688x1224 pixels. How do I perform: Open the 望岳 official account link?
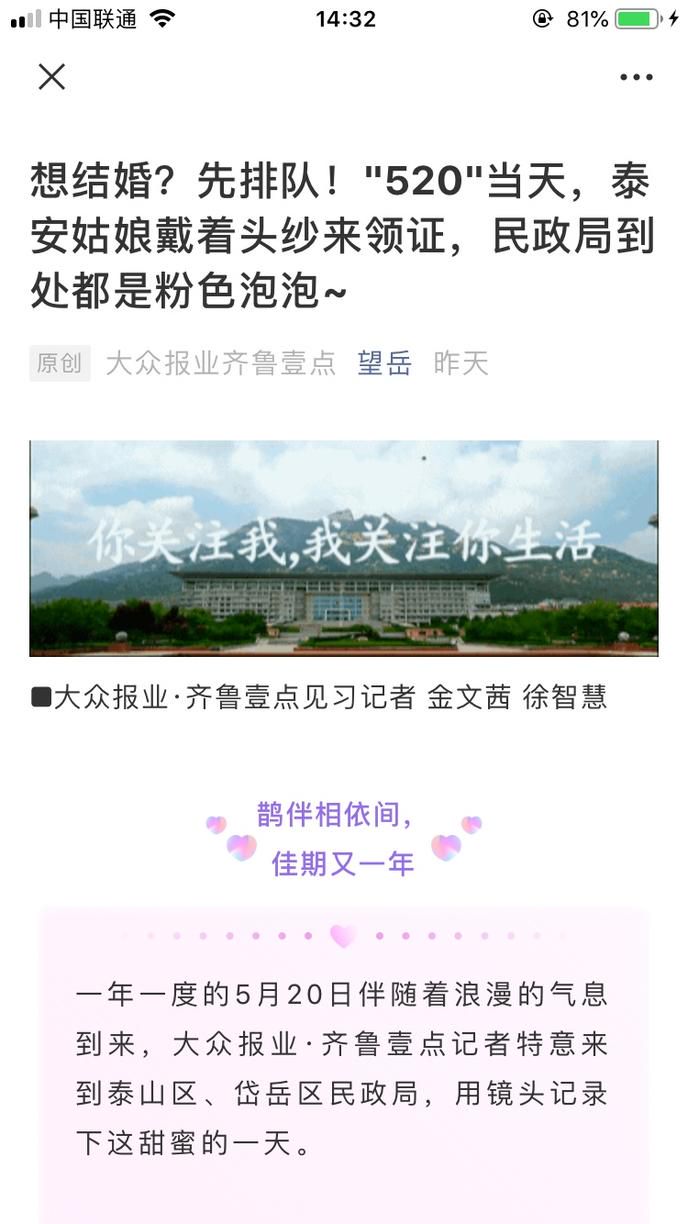click(x=384, y=363)
